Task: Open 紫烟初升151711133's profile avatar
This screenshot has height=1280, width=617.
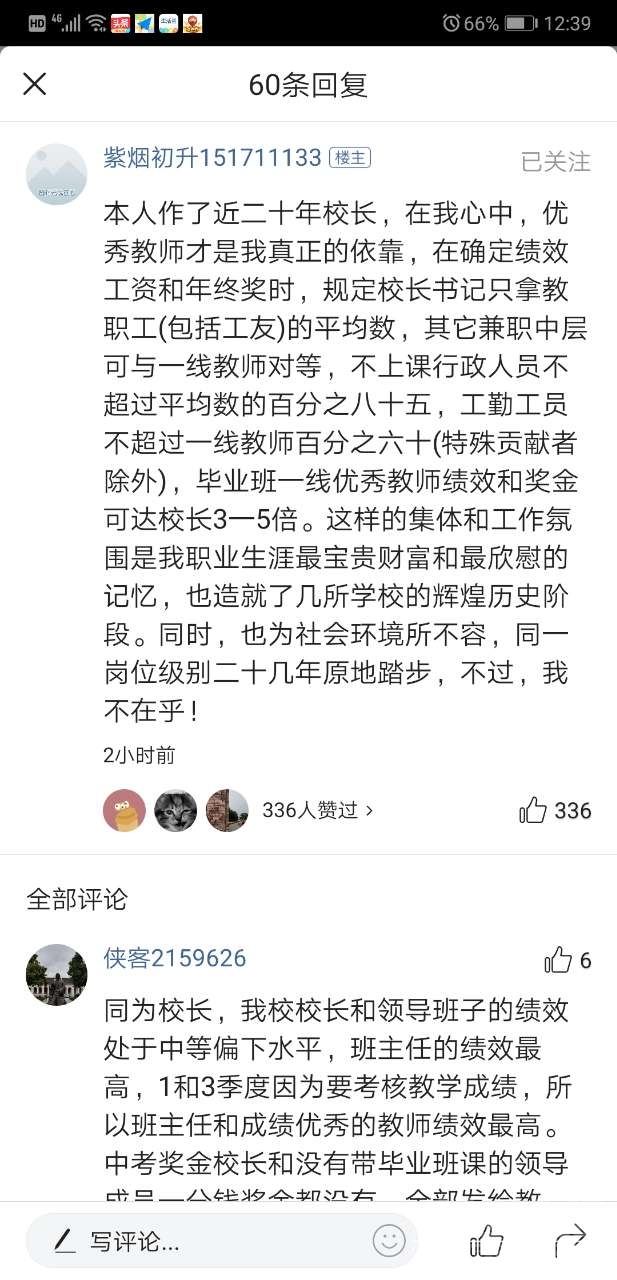Action: (x=56, y=173)
